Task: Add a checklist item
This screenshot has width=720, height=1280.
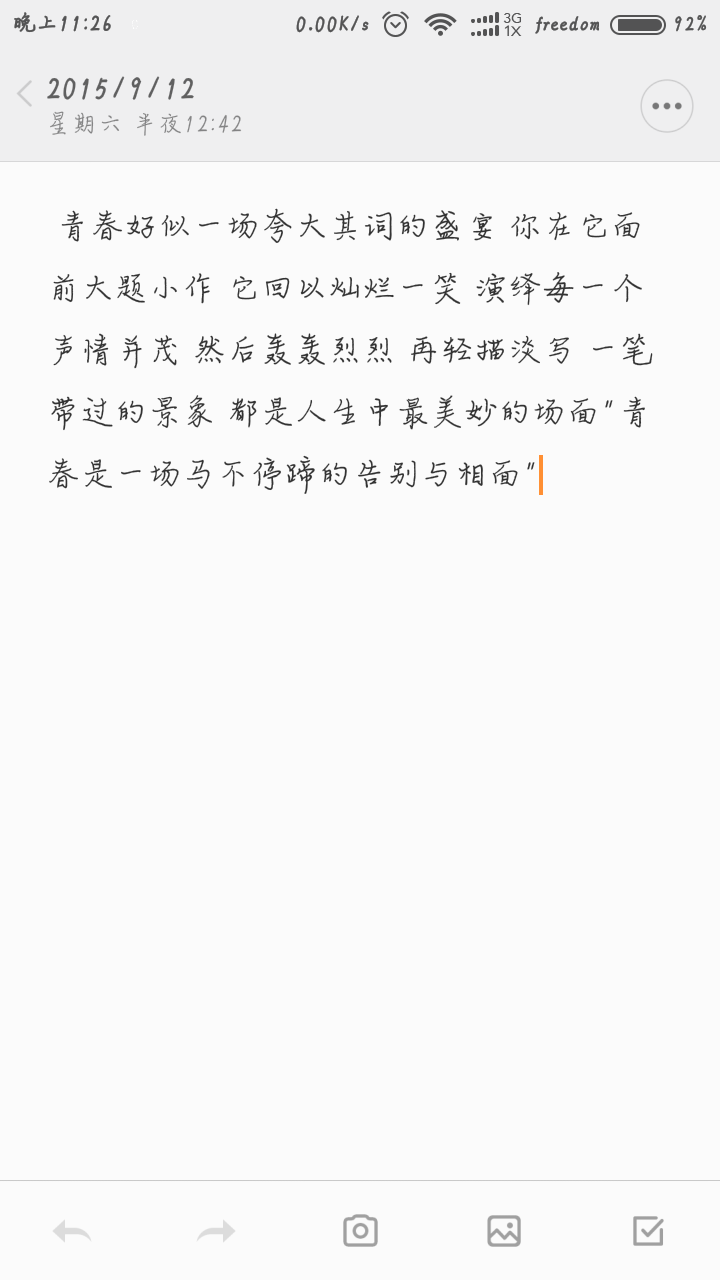Action: click(x=648, y=1231)
